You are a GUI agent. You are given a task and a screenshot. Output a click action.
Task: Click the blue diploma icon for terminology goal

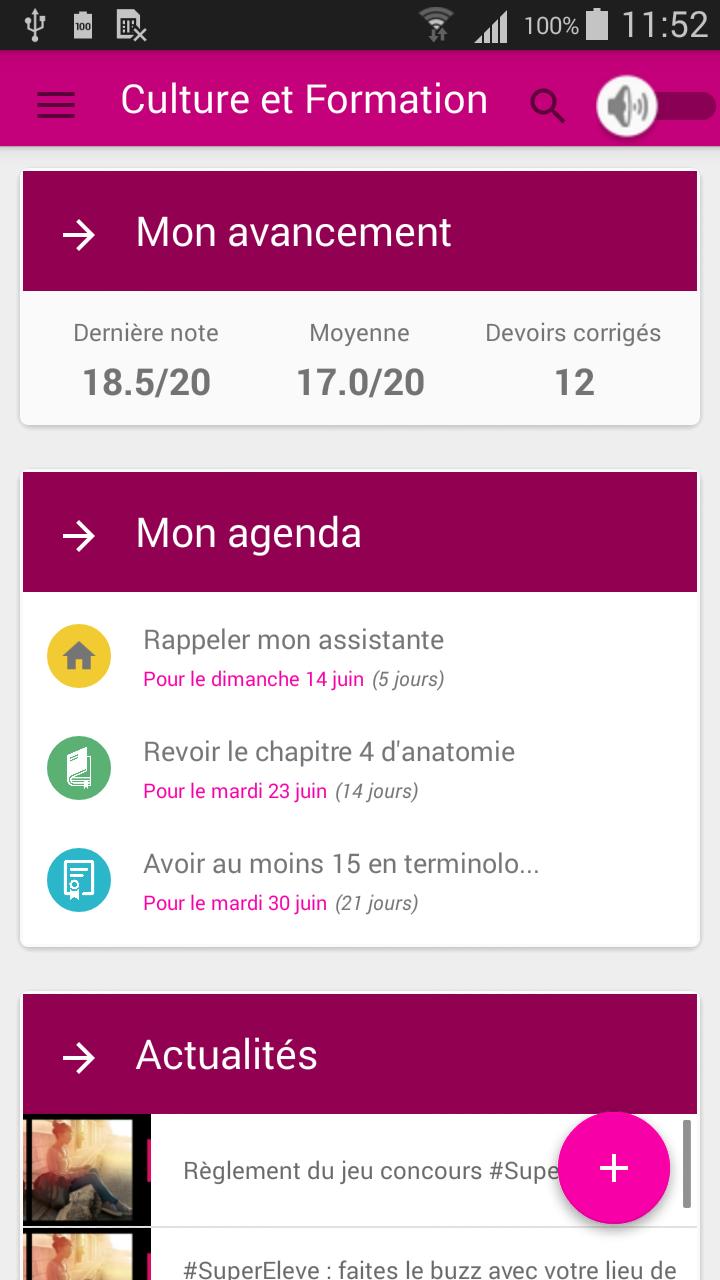tap(78, 880)
